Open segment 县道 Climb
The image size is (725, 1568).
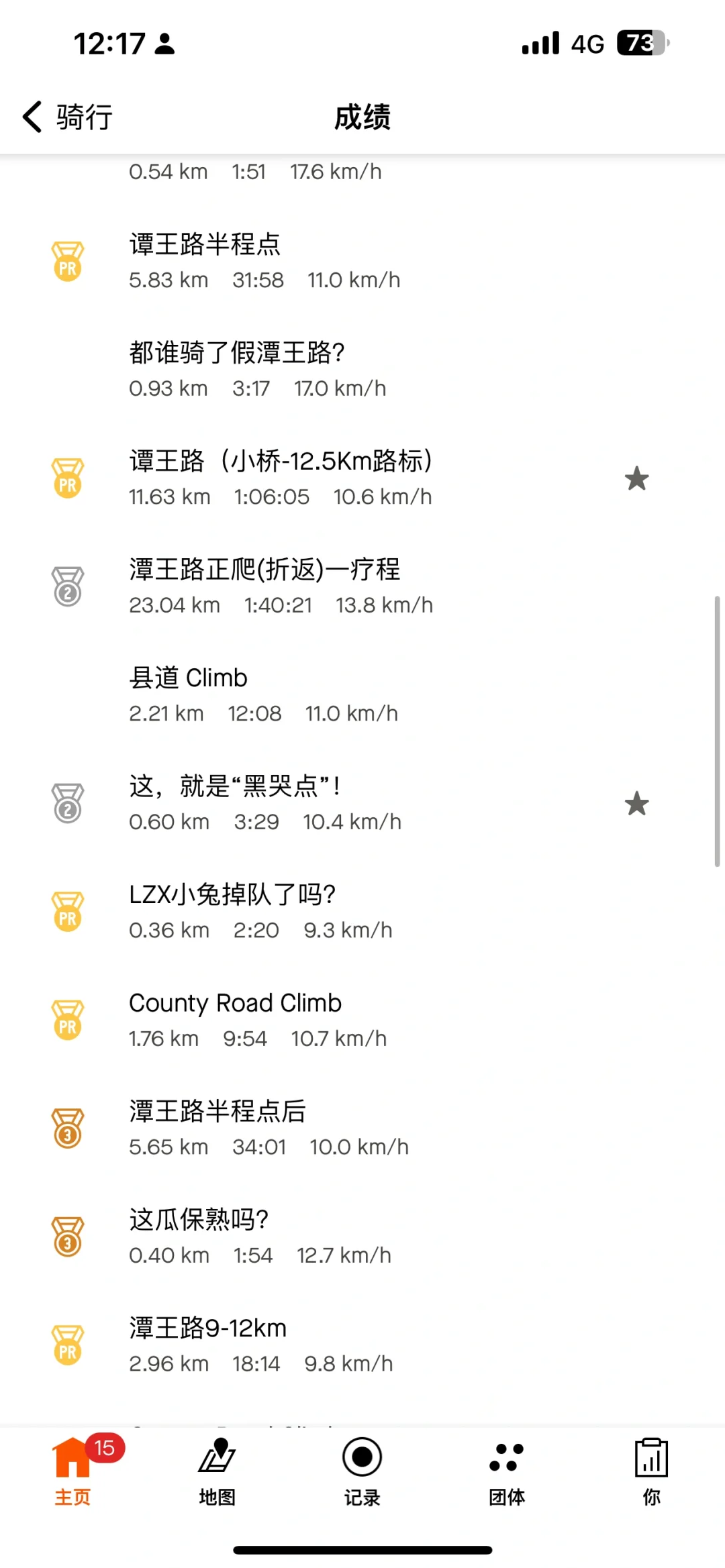(x=362, y=694)
